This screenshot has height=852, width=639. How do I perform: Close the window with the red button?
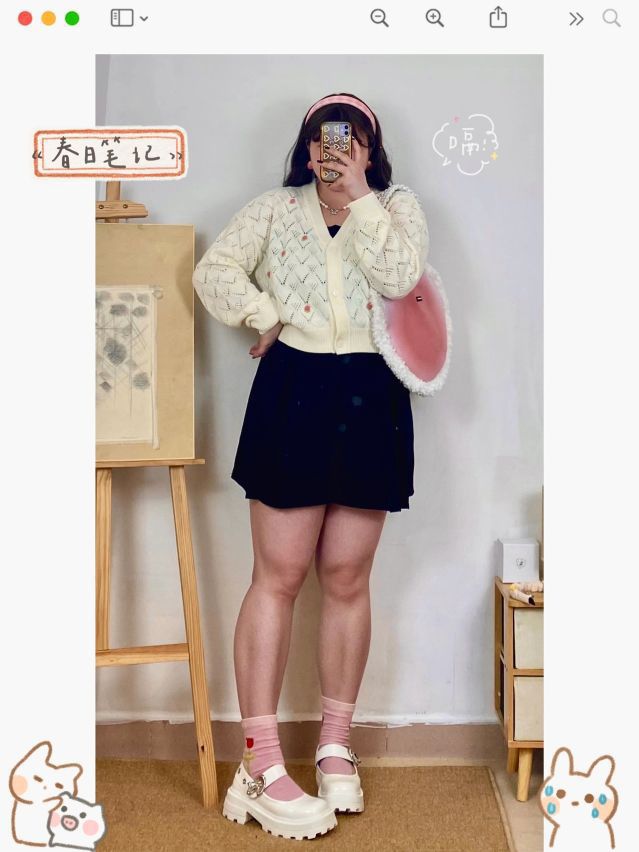(25, 18)
